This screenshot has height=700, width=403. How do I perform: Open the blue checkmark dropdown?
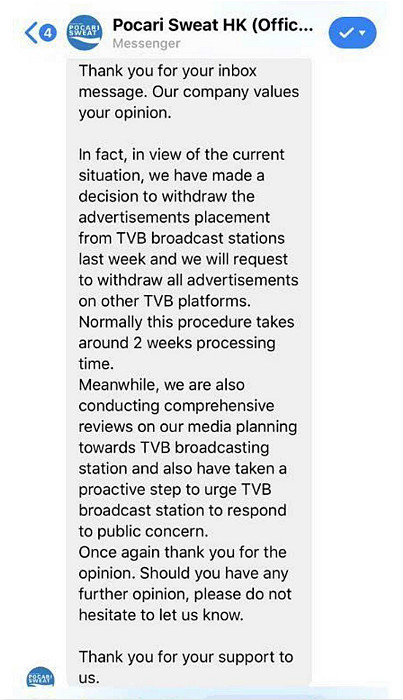[353, 33]
